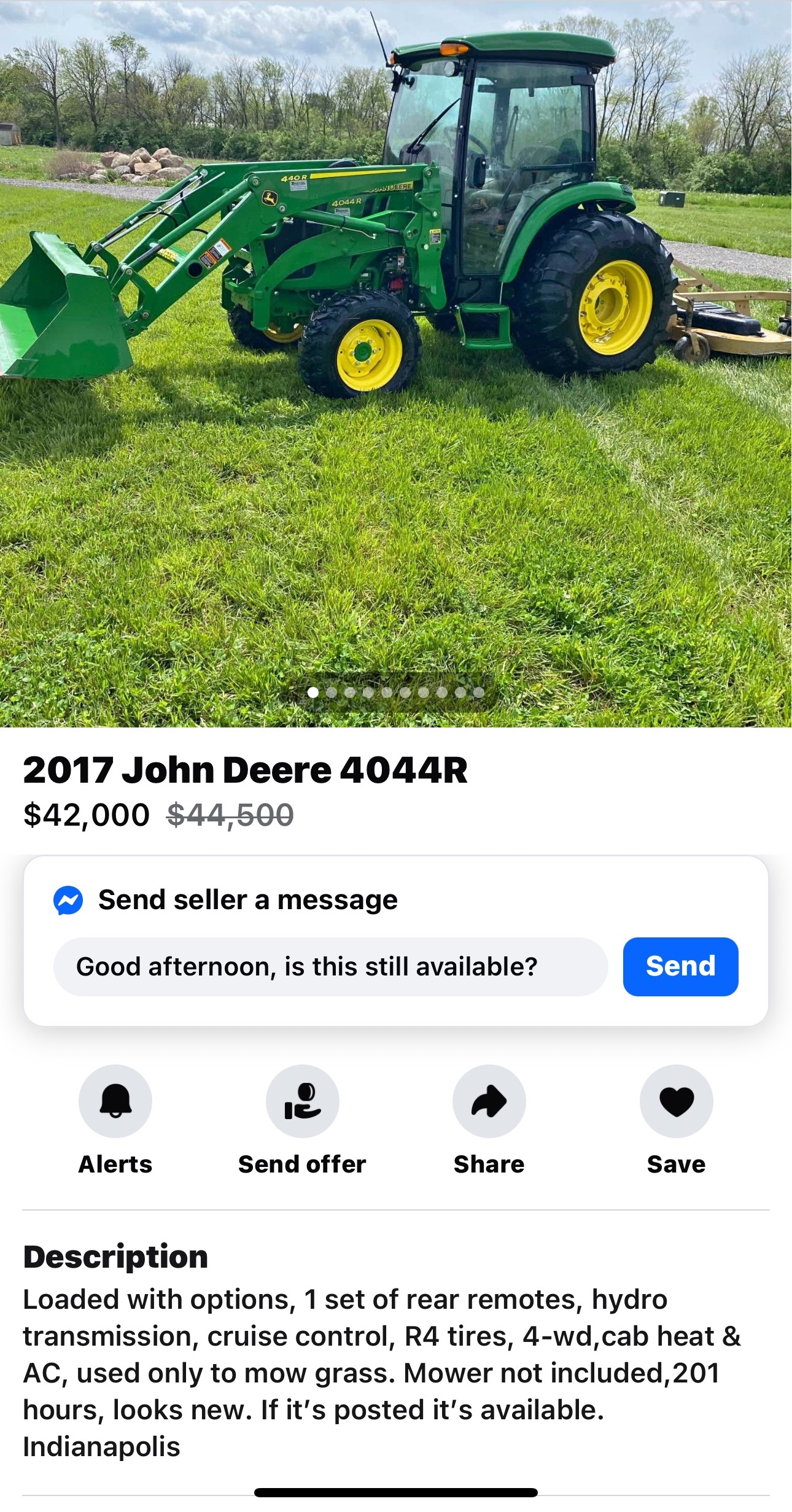This screenshot has height=1512, width=792.
Task: Save this tractor listing
Action: pyautogui.click(x=676, y=1101)
